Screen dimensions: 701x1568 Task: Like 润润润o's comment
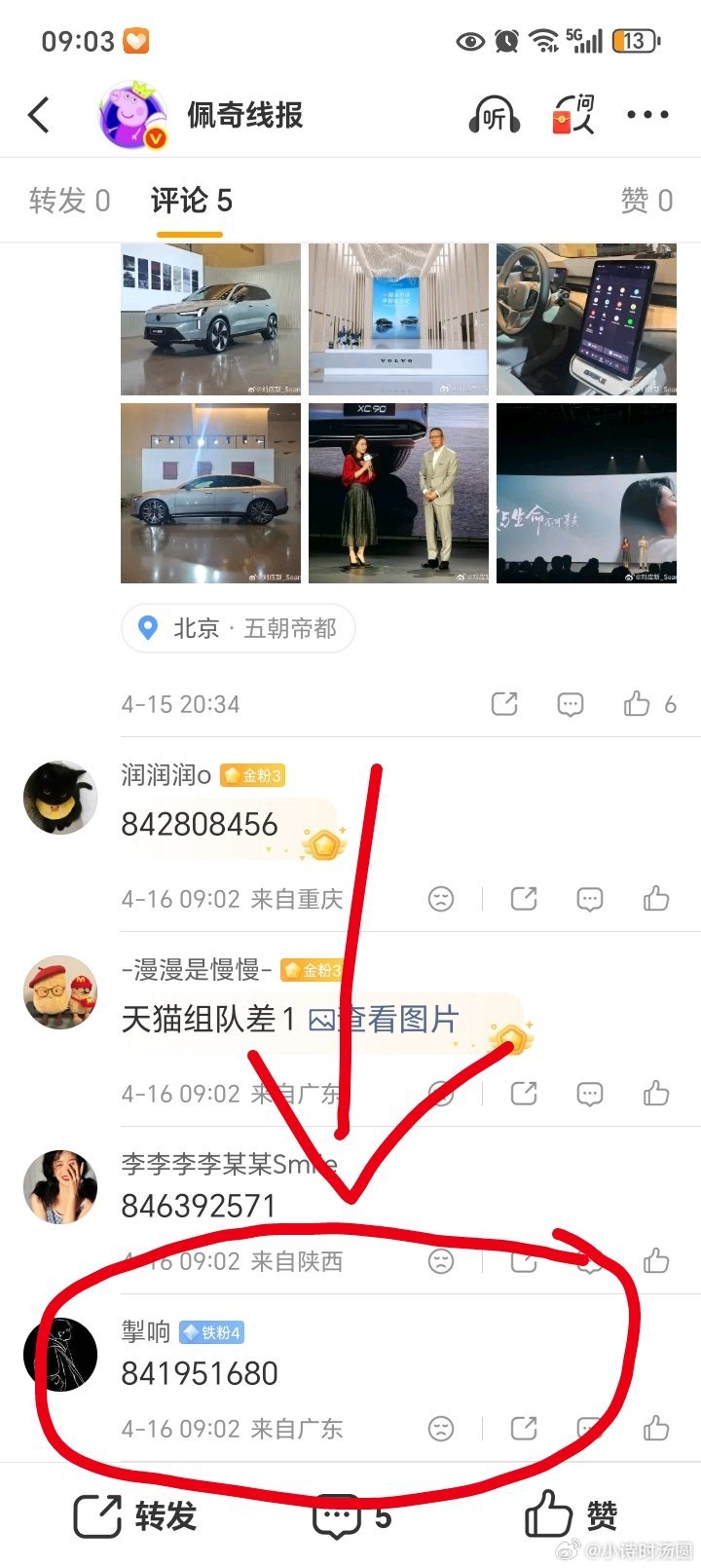656,898
